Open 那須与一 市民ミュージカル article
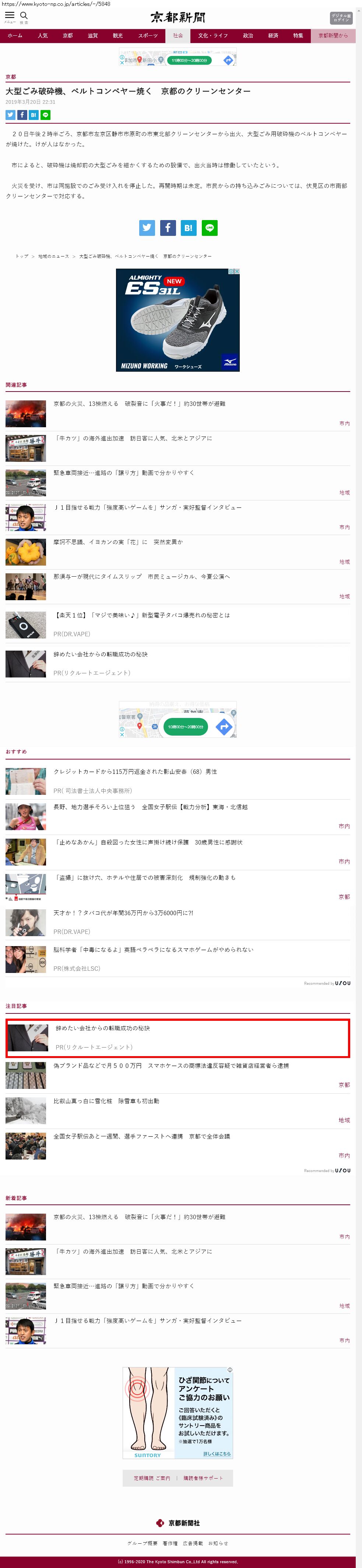The image size is (362, 1568). (x=141, y=576)
